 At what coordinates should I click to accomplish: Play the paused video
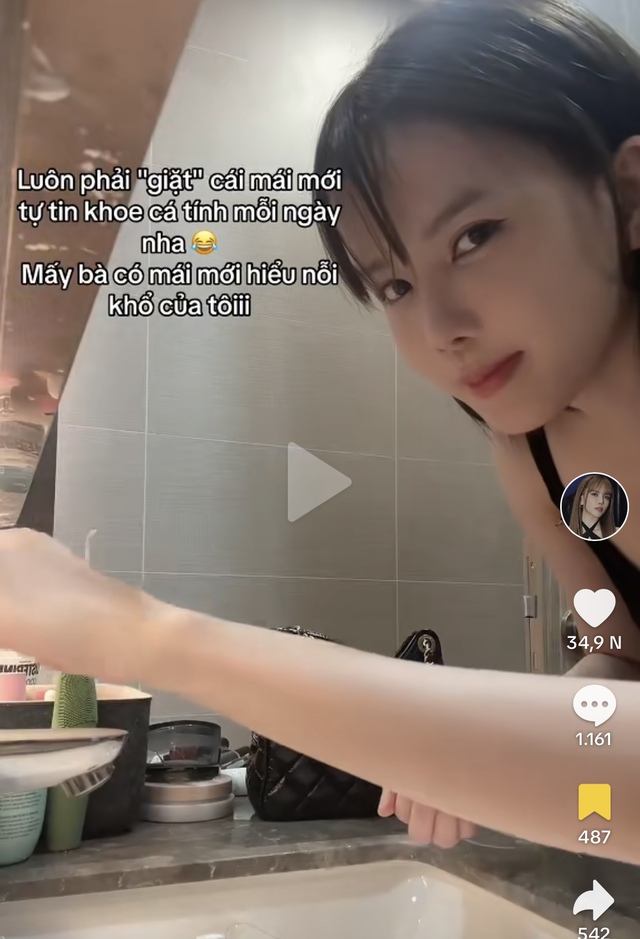point(318,482)
